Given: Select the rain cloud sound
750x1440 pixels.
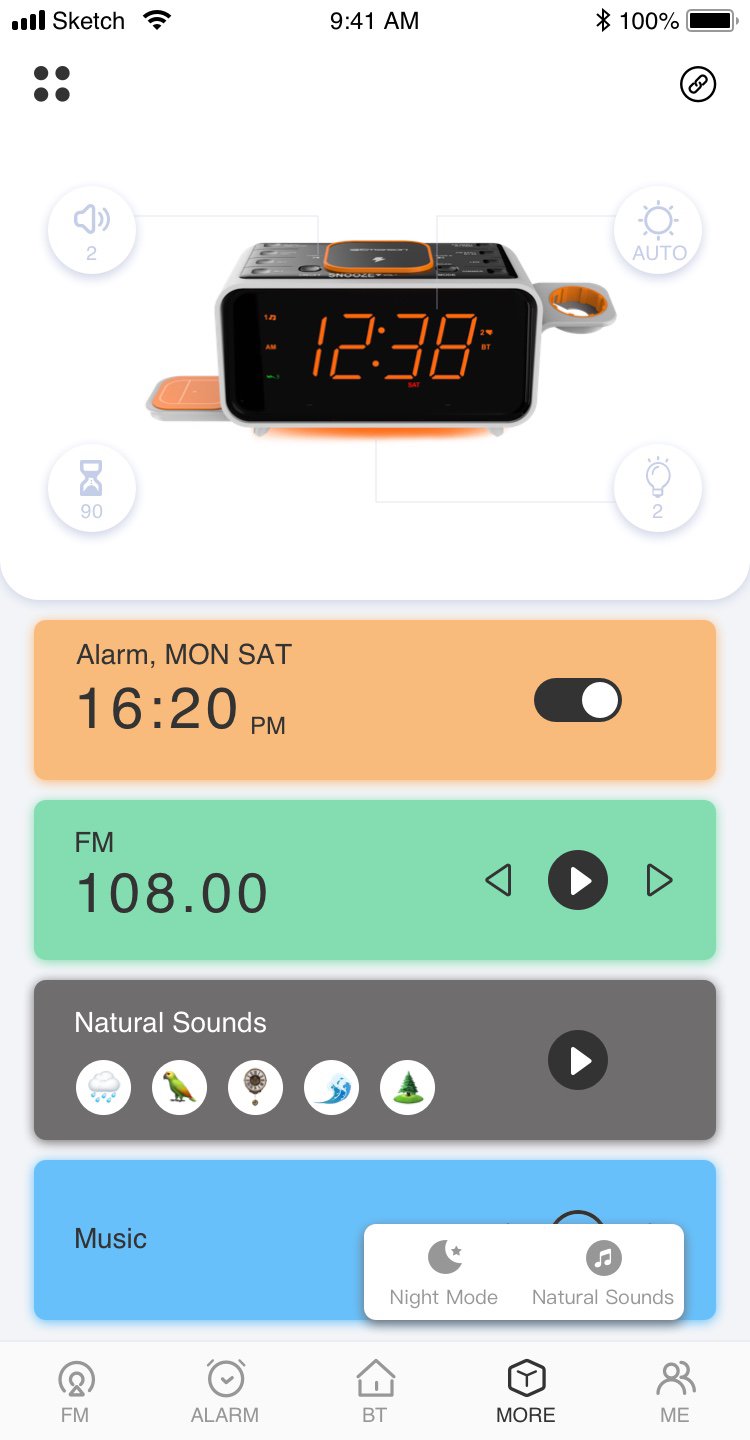Looking at the screenshot, I should click(103, 1088).
